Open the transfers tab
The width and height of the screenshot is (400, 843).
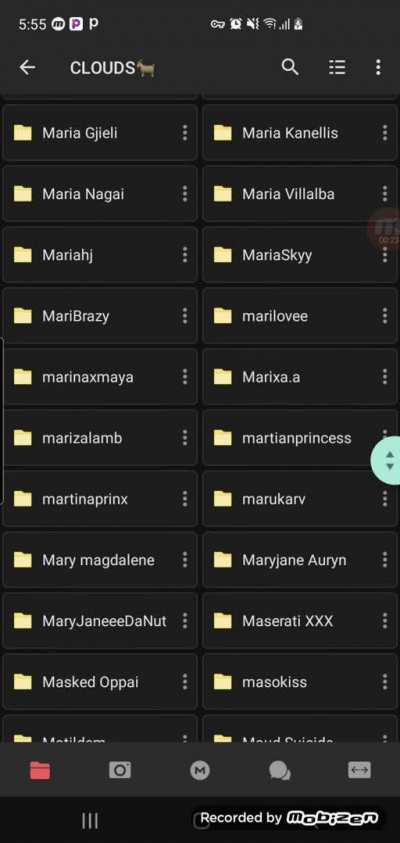(359, 770)
